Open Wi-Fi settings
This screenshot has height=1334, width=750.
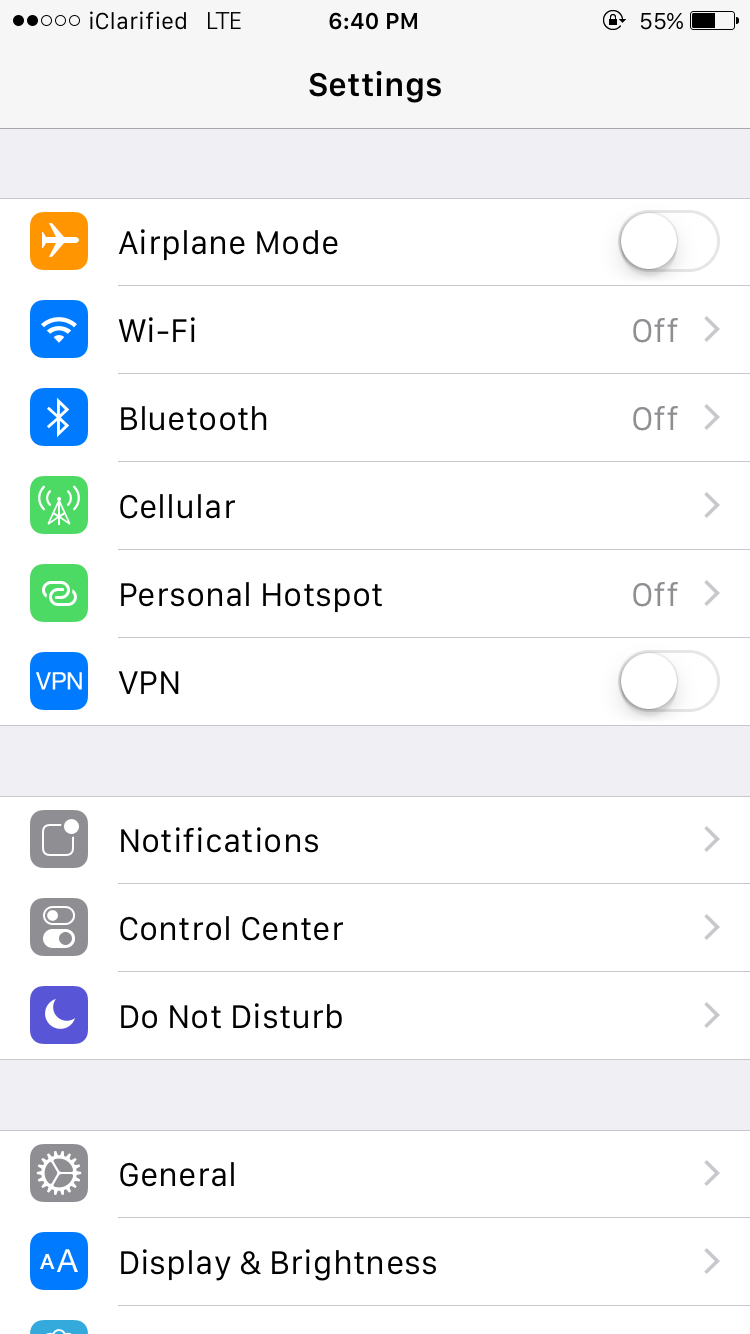[375, 330]
